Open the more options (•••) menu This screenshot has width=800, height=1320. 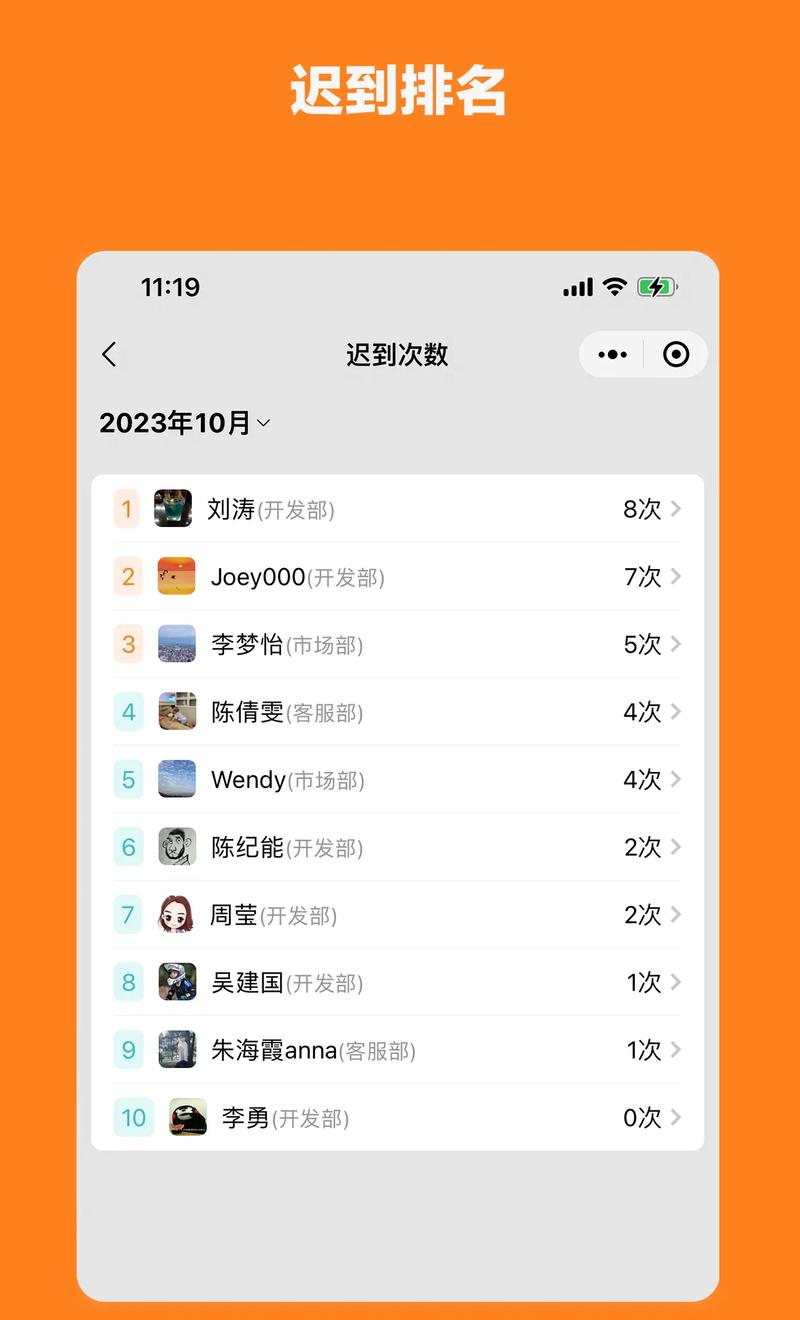pyautogui.click(x=610, y=355)
